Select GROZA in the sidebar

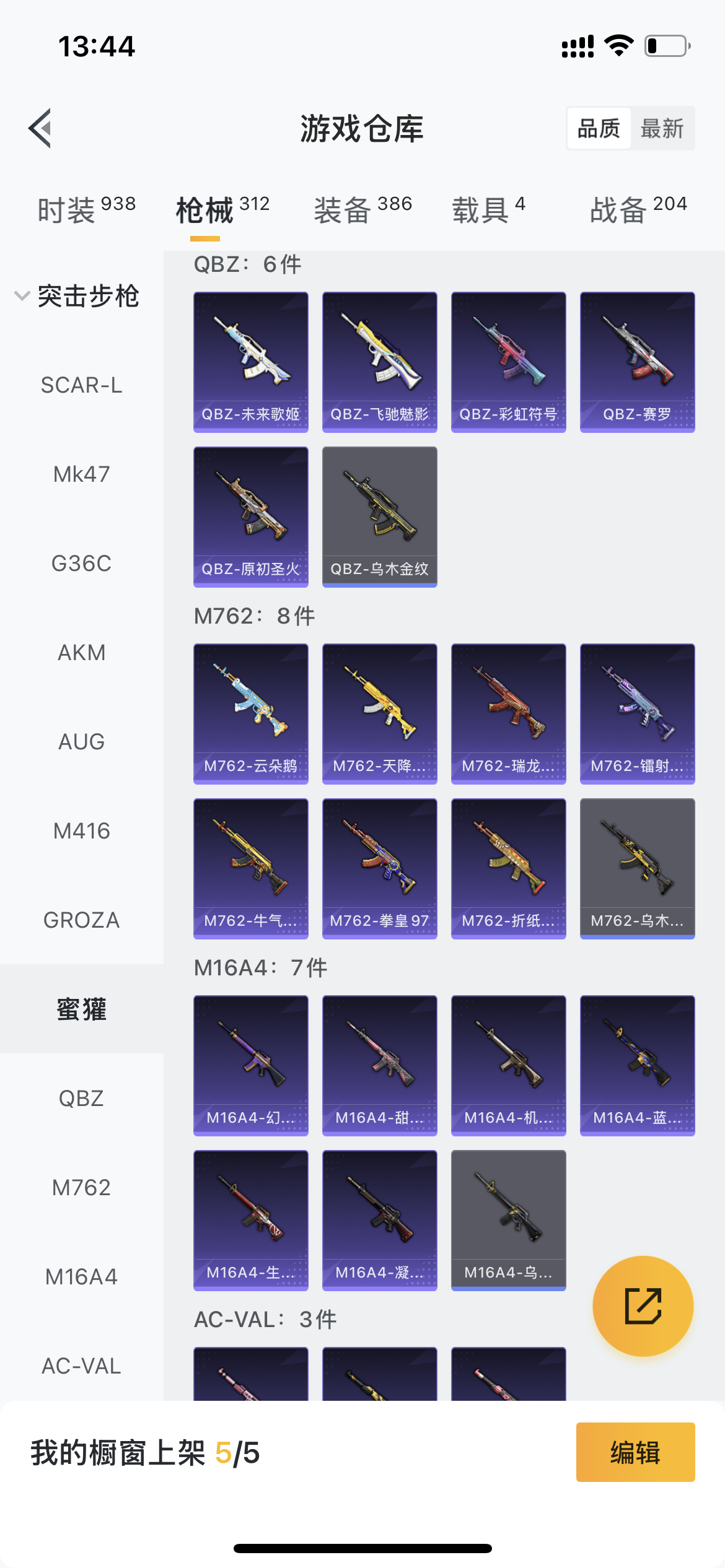[x=81, y=920]
